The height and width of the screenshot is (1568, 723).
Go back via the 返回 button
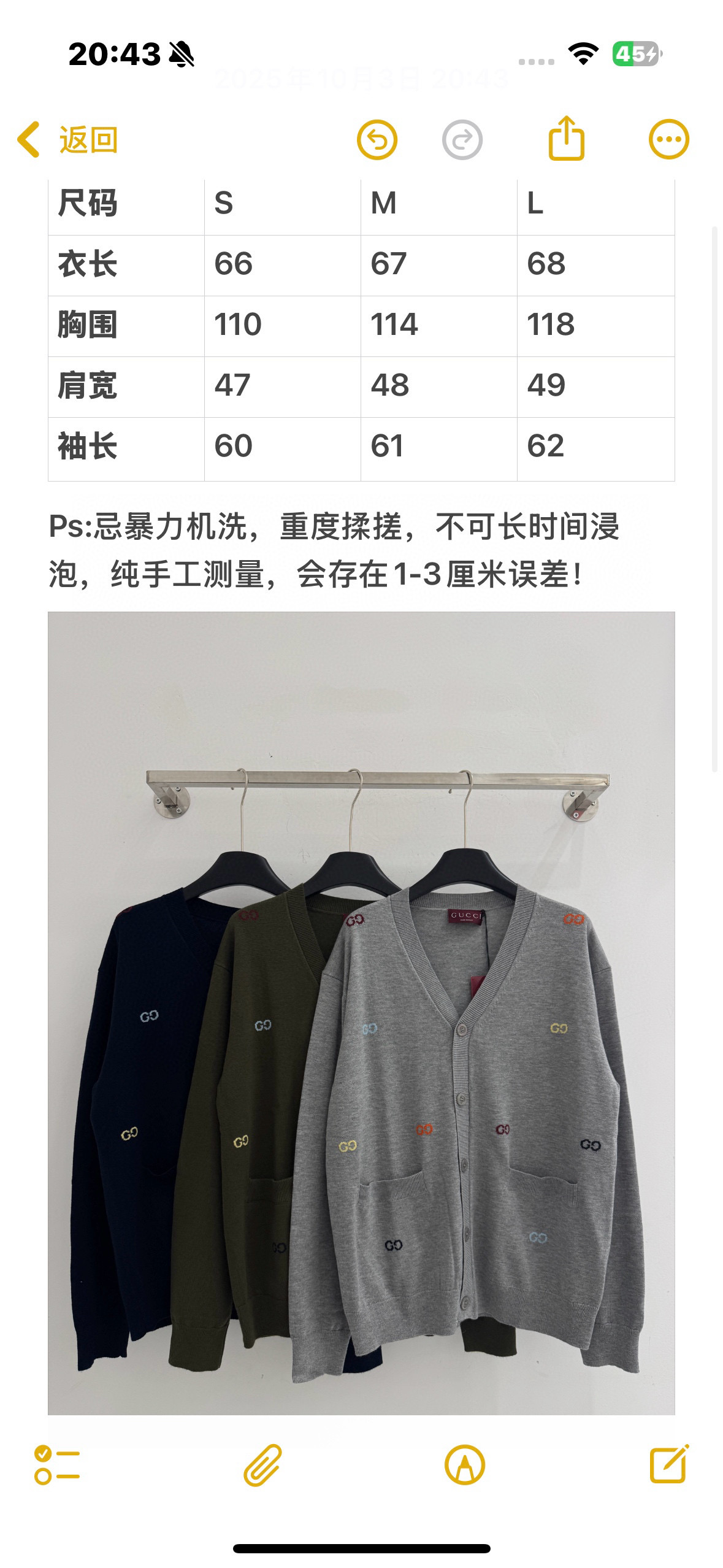point(67,140)
